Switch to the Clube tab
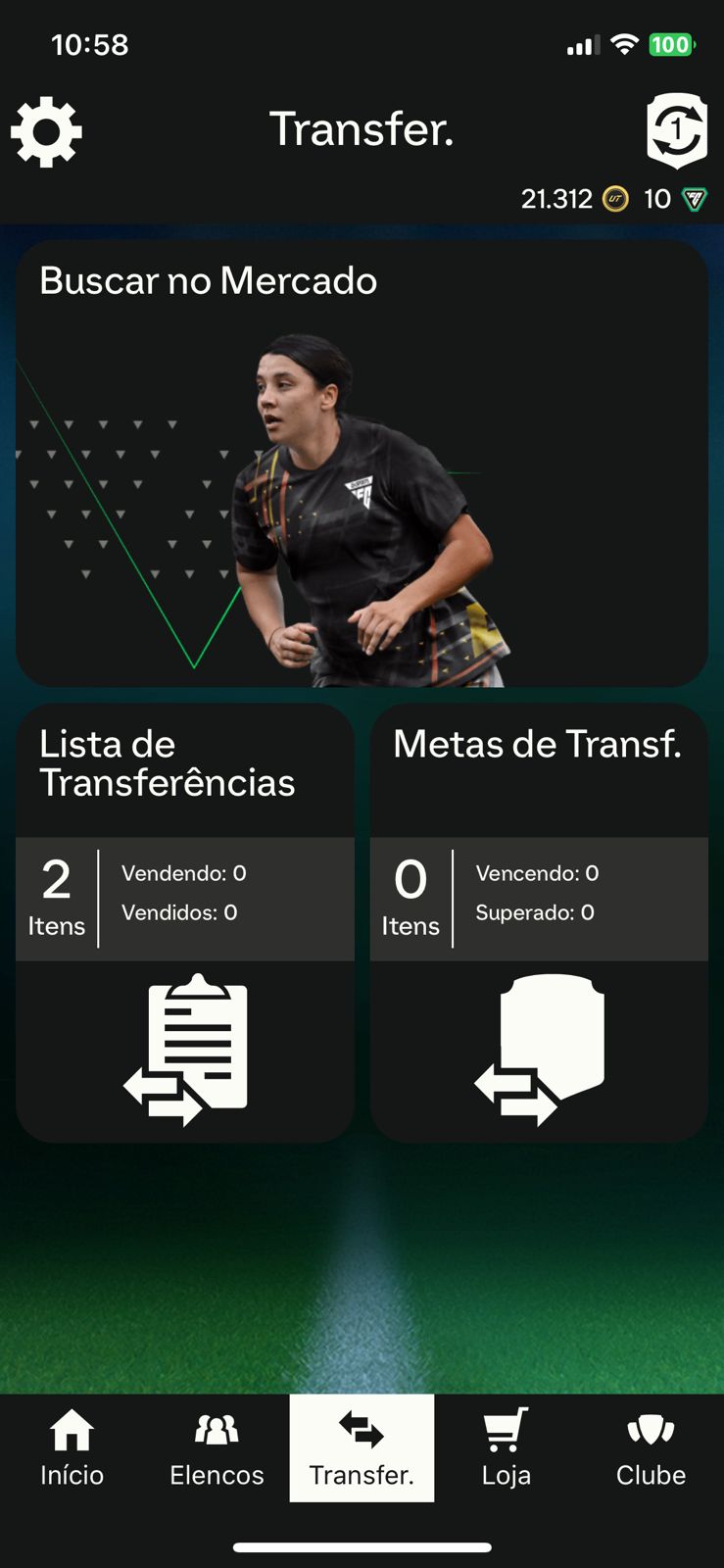 [x=651, y=1447]
